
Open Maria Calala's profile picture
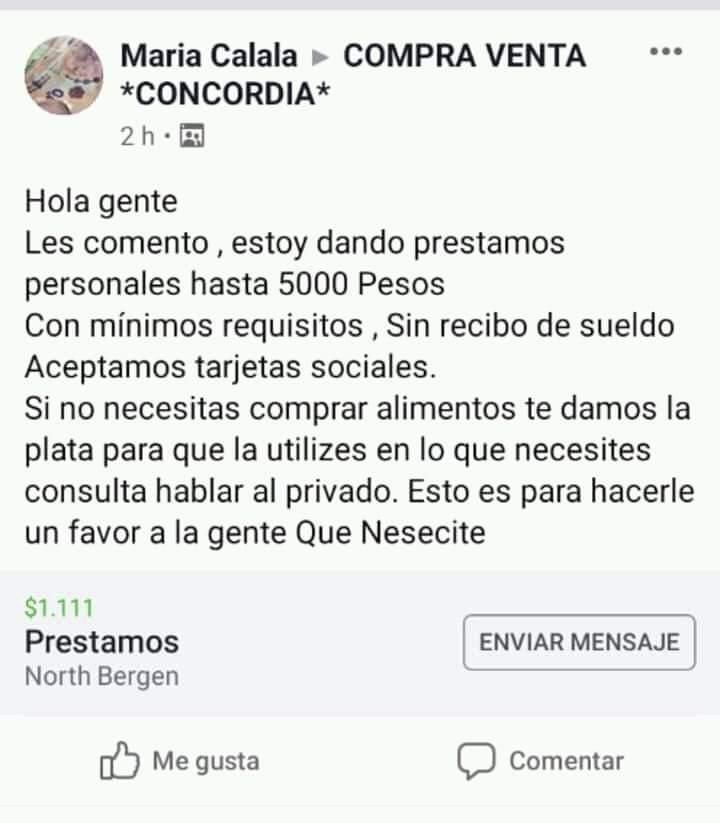pos(64,76)
